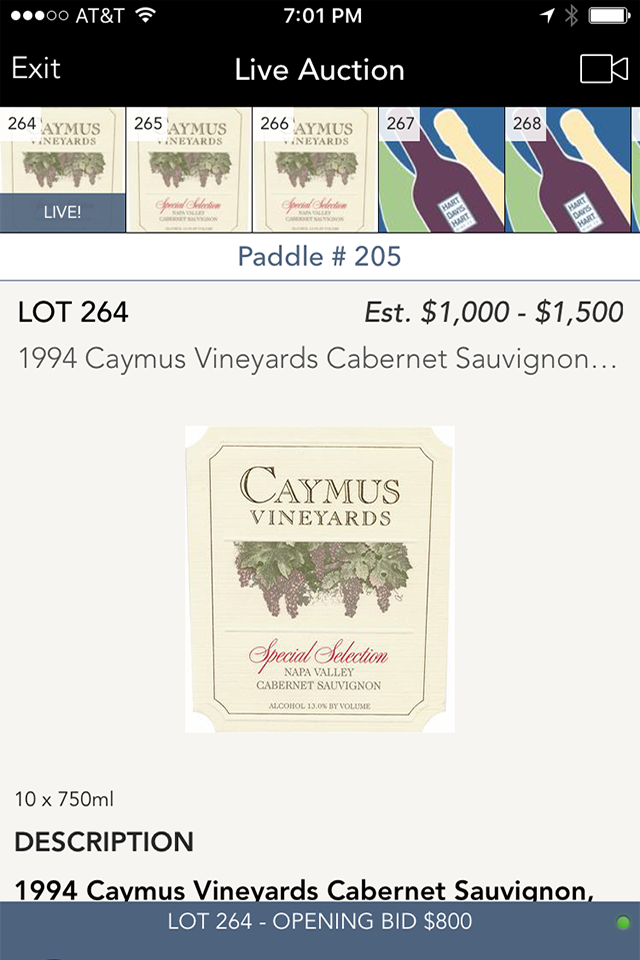
Task: View lot 267 in the strip
Action: (x=441, y=170)
